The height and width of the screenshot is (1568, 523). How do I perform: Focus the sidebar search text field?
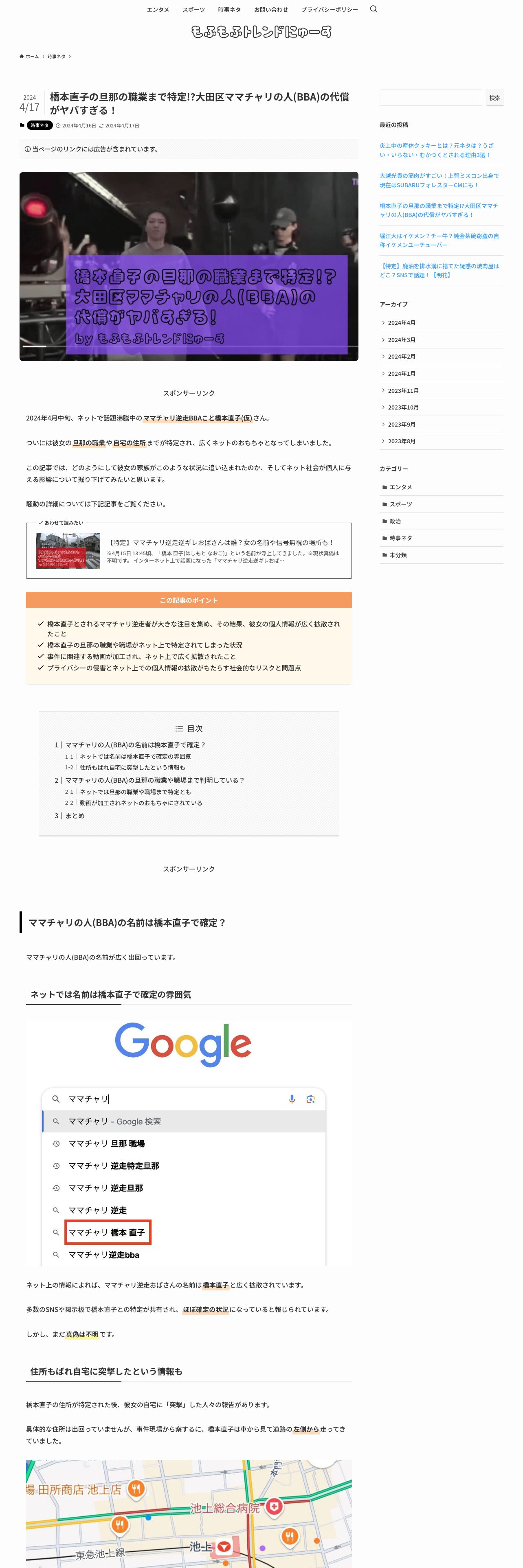(x=431, y=98)
